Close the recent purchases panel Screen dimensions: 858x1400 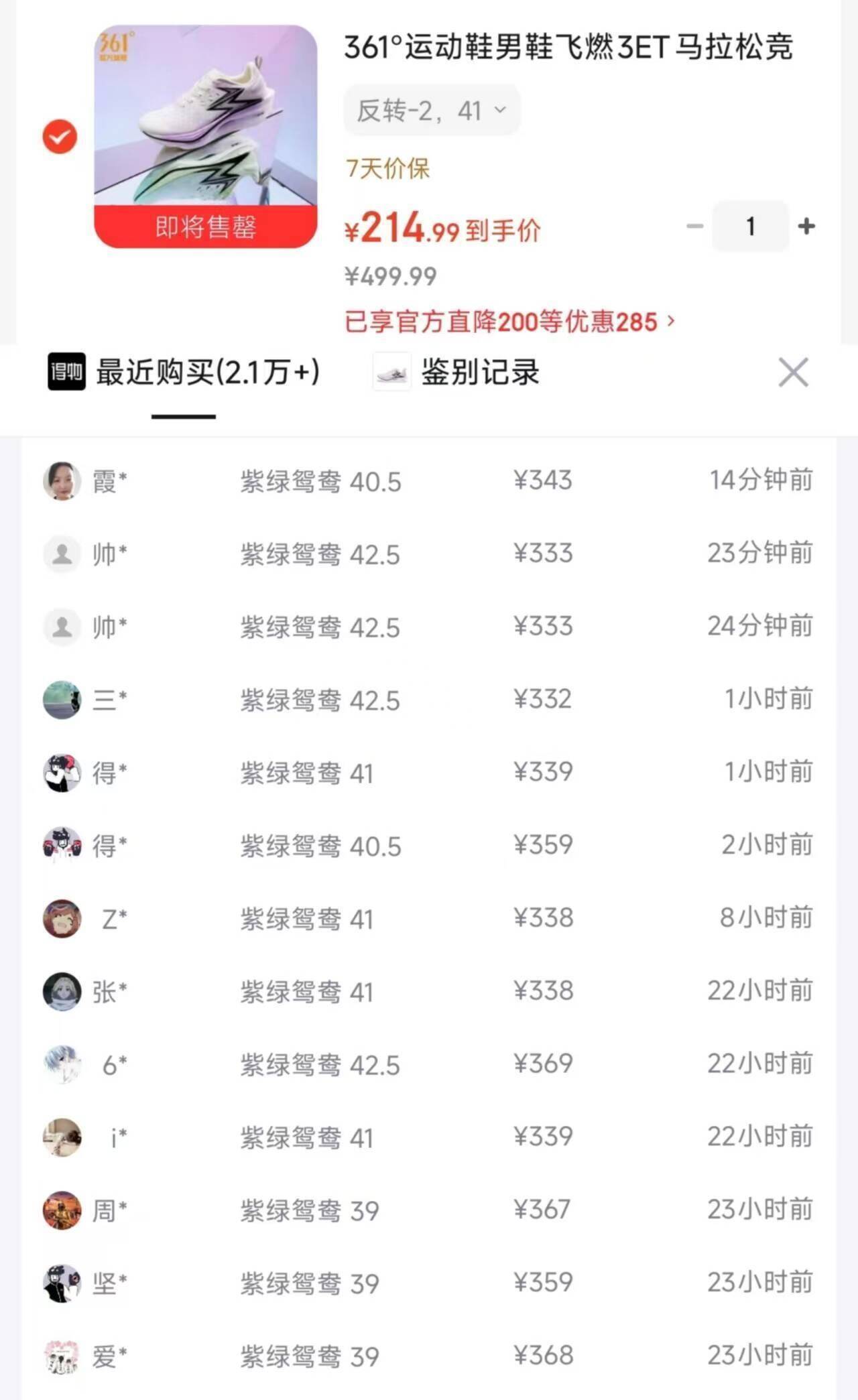coord(793,373)
